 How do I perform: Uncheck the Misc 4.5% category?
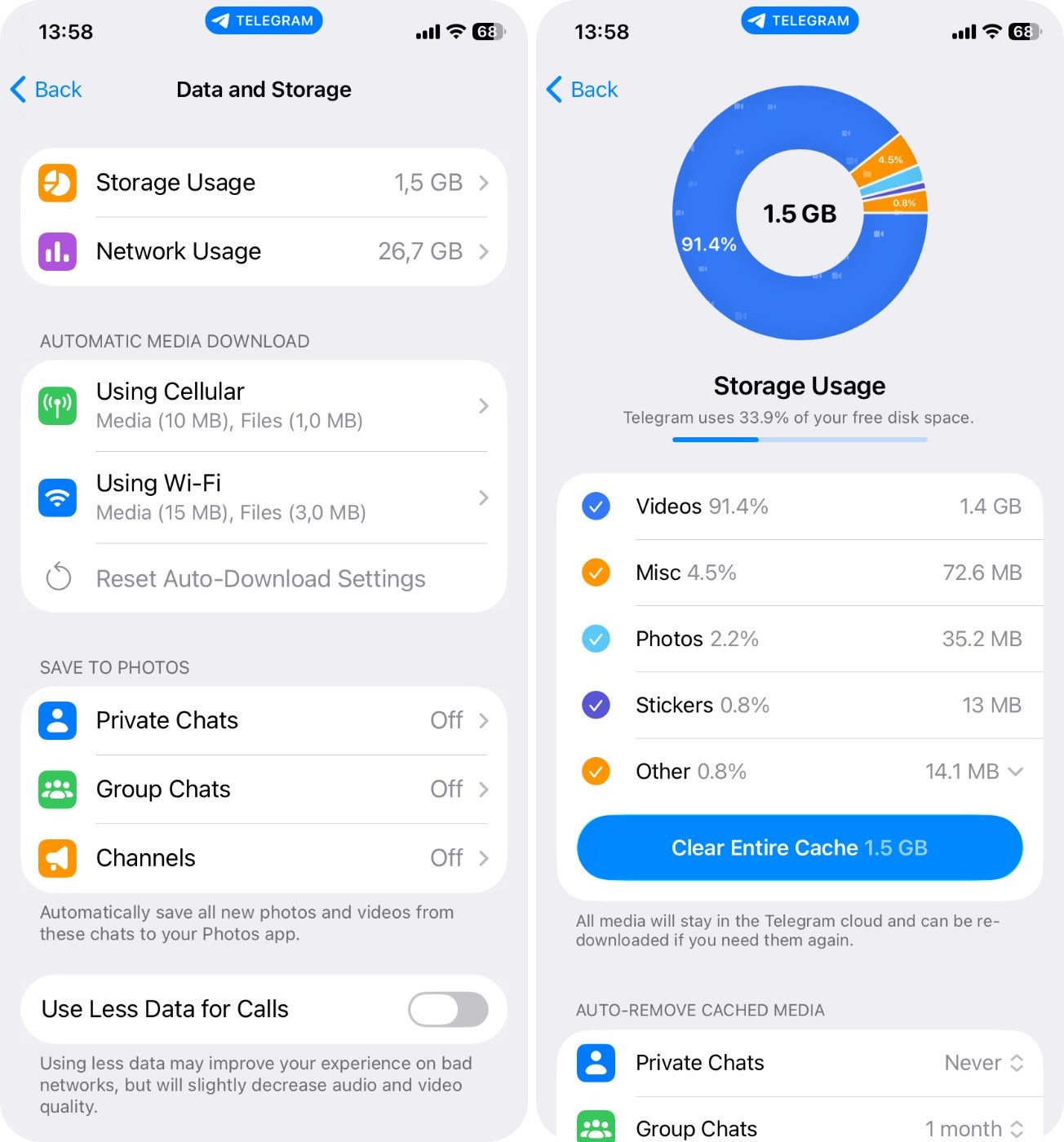click(596, 573)
